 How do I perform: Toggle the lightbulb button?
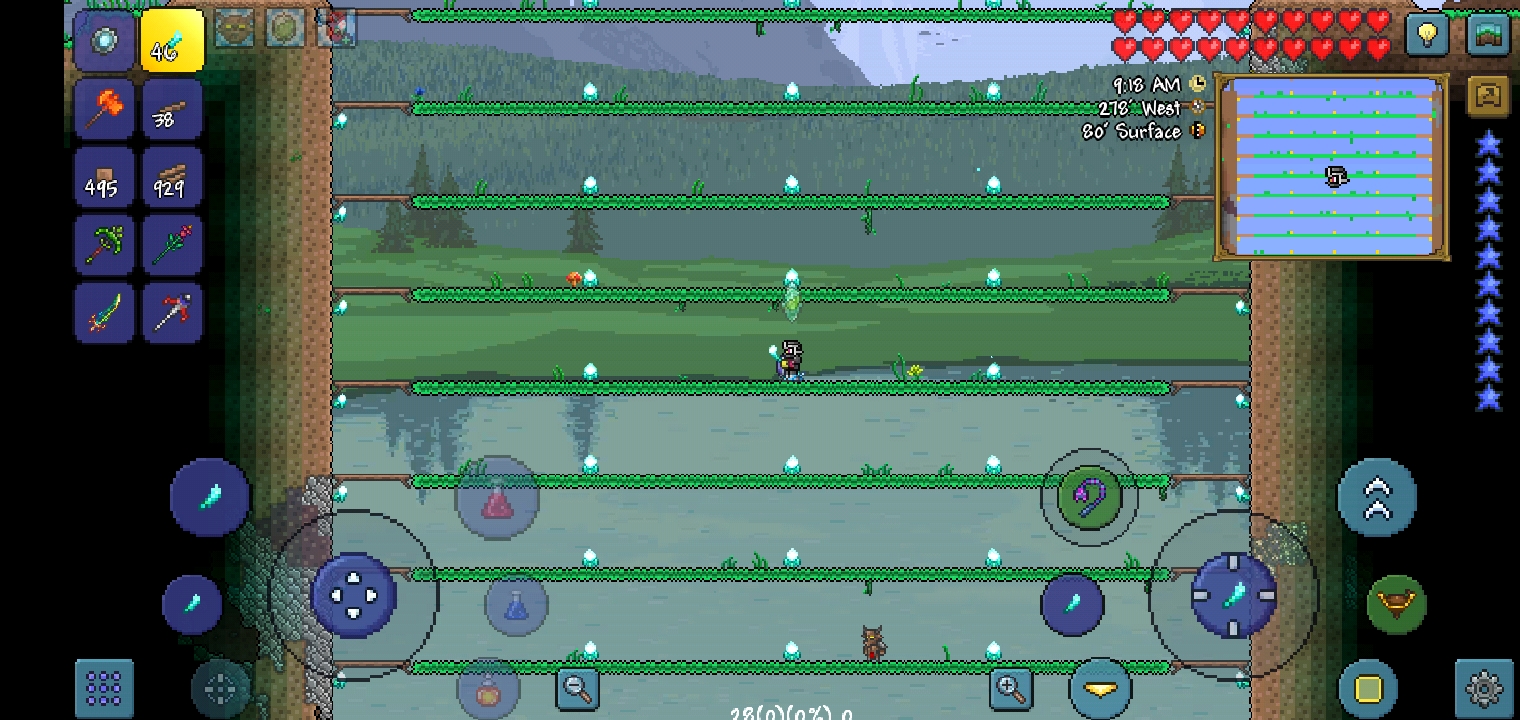[1427, 34]
